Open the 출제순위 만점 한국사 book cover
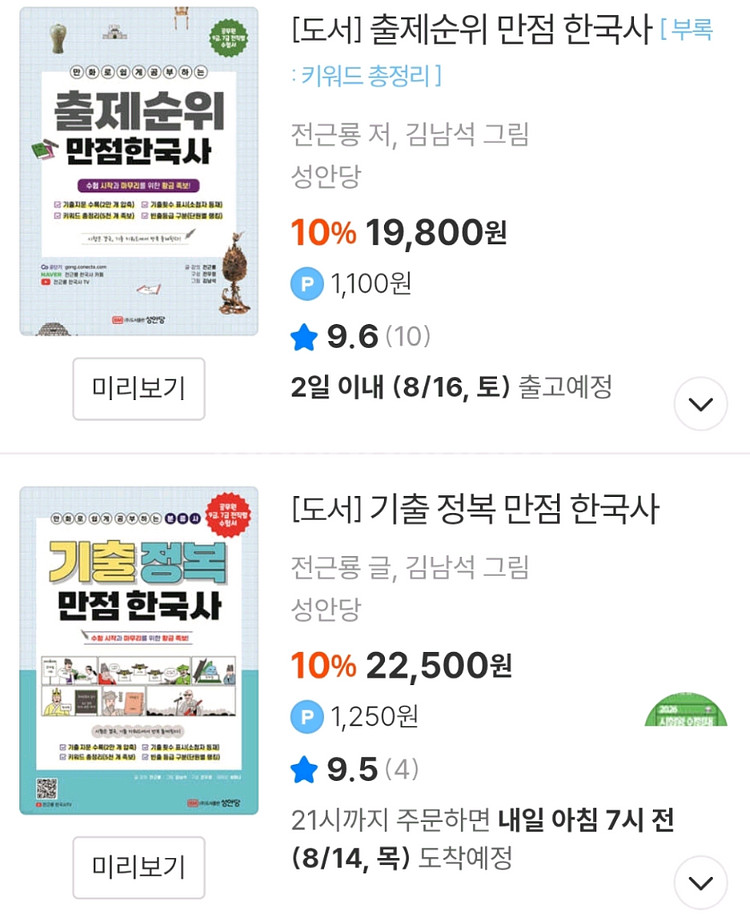Viewport: 750px width, 918px height. tap(139, 171)
